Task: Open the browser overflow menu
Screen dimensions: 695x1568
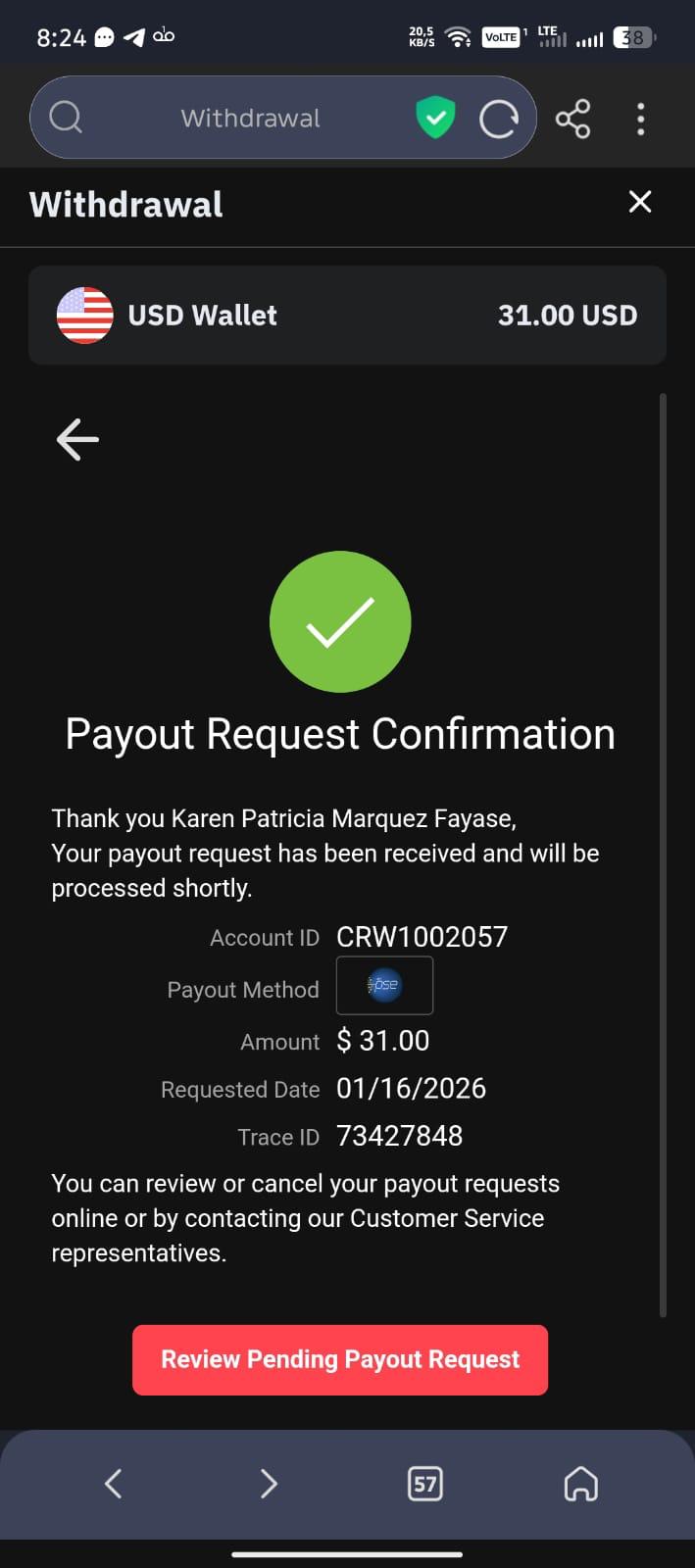Action: click(x=640, y=119)
